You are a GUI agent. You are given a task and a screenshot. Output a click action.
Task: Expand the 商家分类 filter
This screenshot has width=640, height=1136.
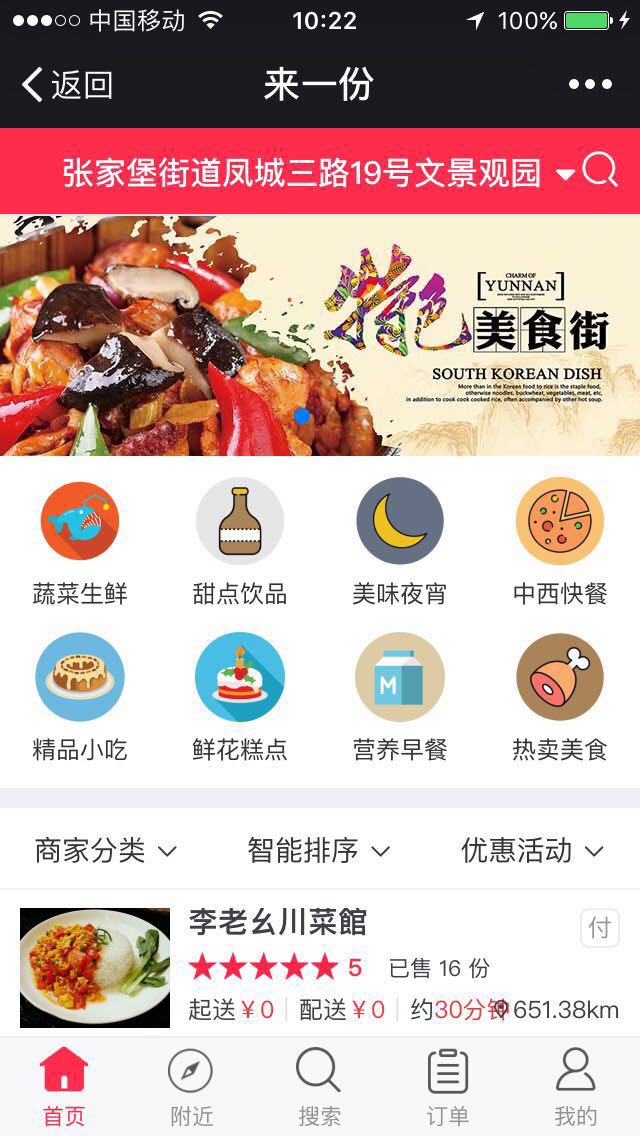(x=106, y=851)
